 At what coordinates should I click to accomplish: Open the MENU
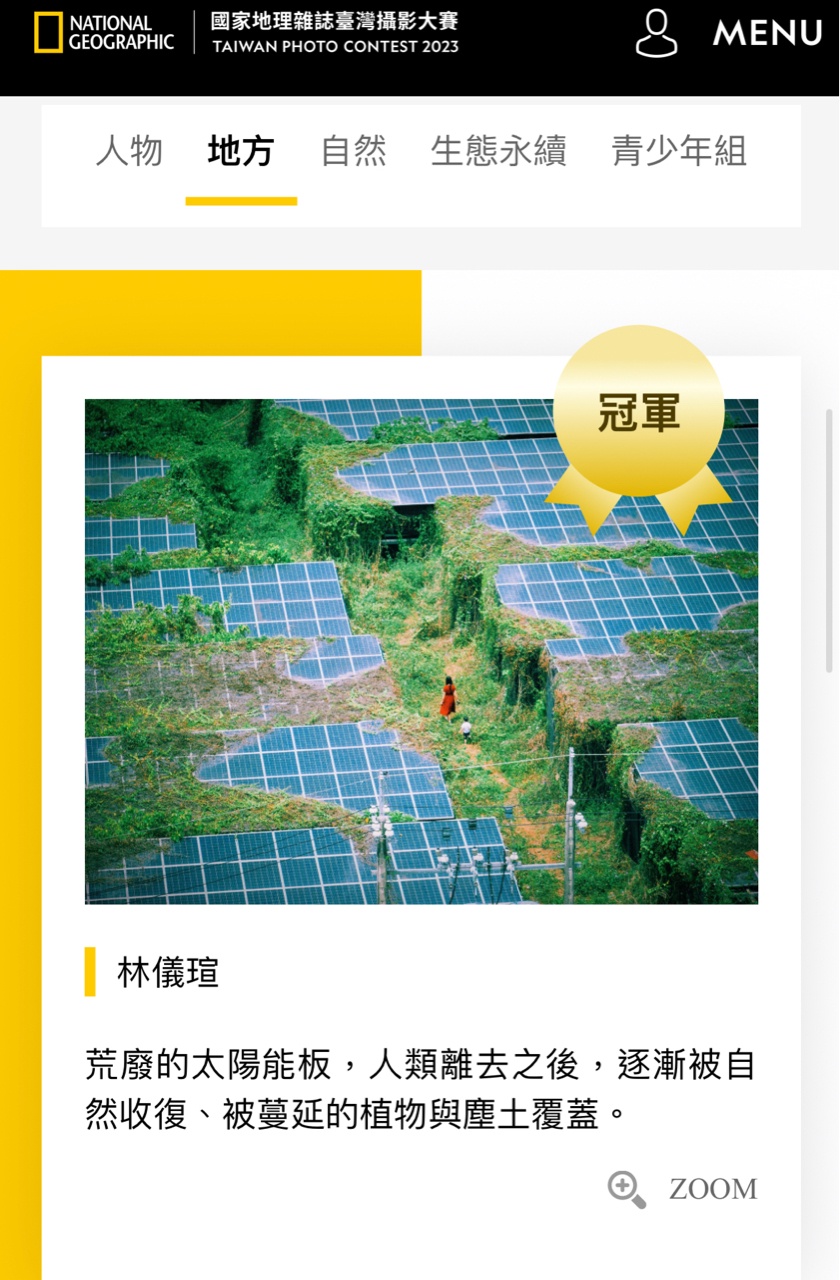coord(767,34)
